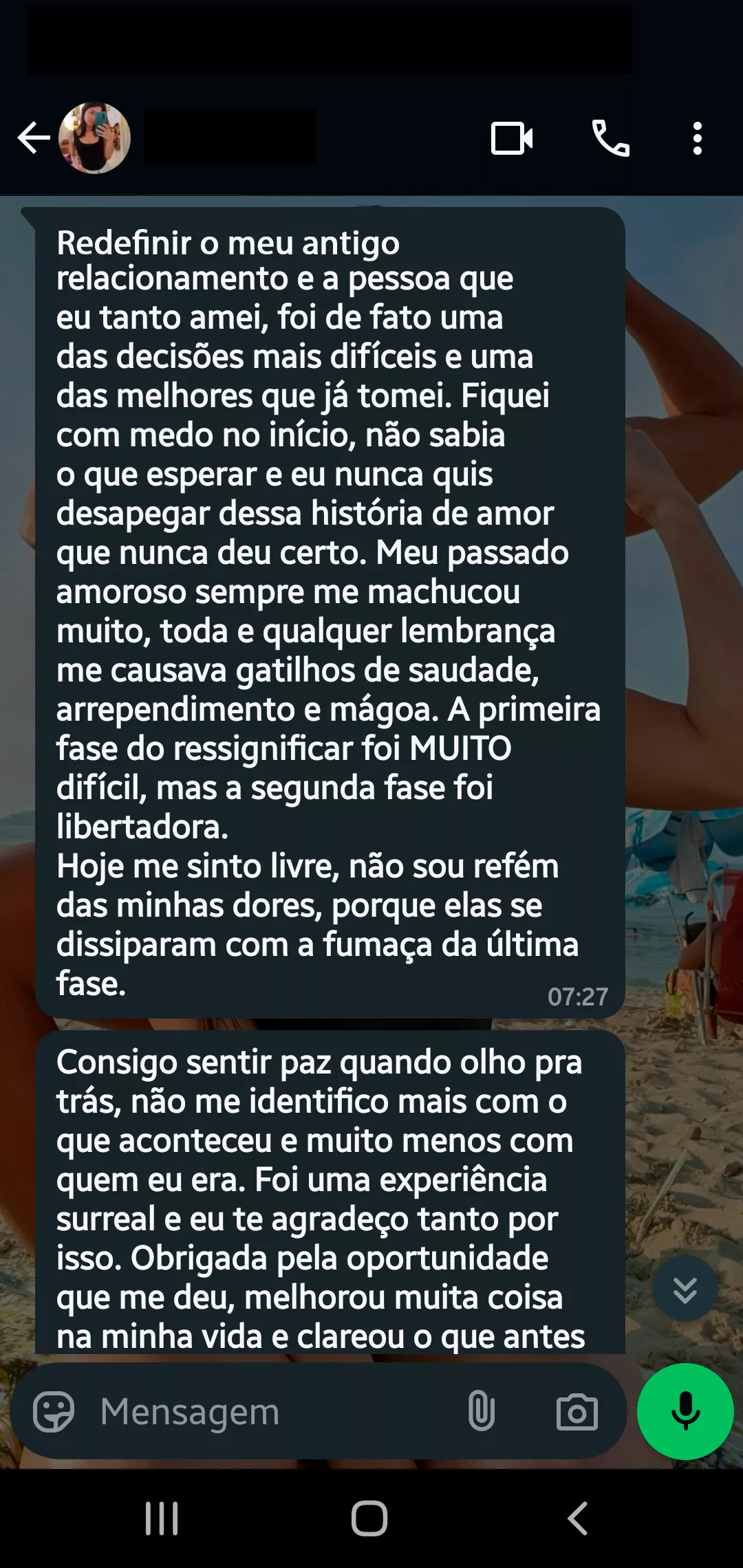Go to the home screen
This screenshot has height=1568, width=743.
click(369, 1518)
